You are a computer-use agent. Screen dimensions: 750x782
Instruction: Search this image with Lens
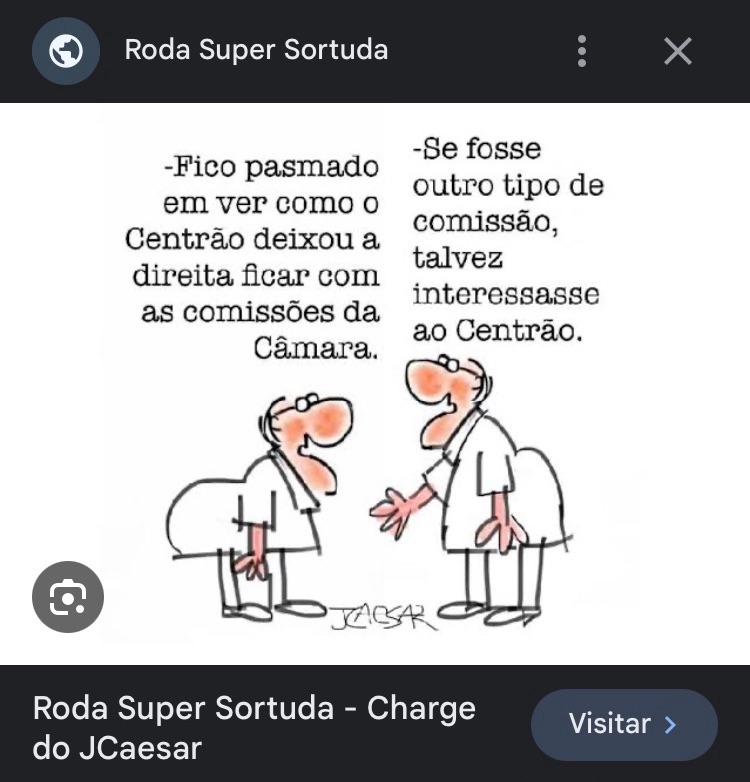pyautogui.click(x=68, y=597)
